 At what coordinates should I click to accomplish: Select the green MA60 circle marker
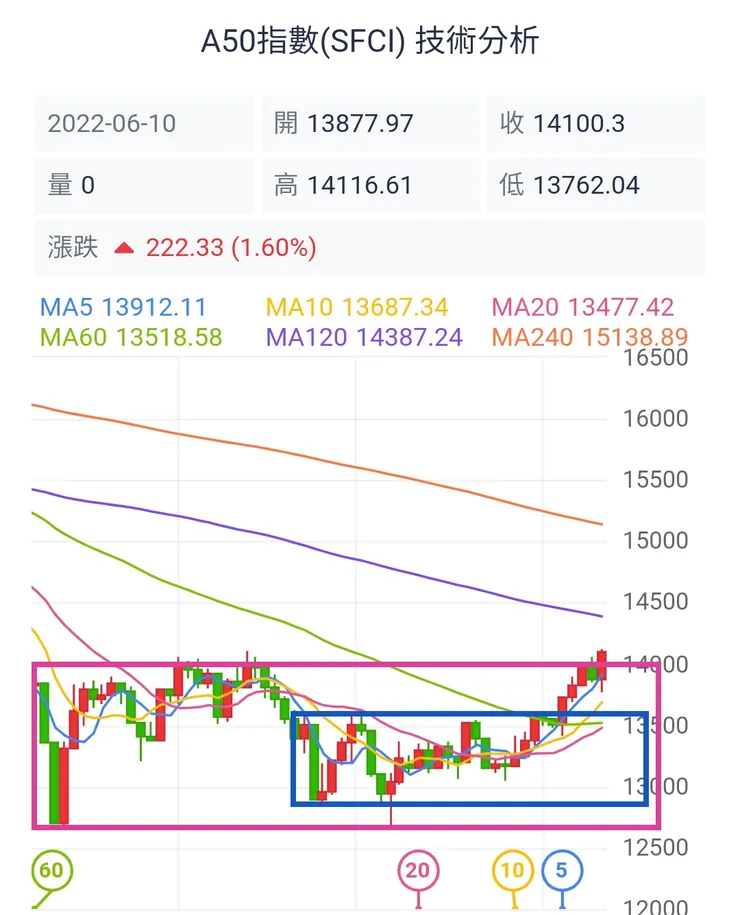[53, 870]
